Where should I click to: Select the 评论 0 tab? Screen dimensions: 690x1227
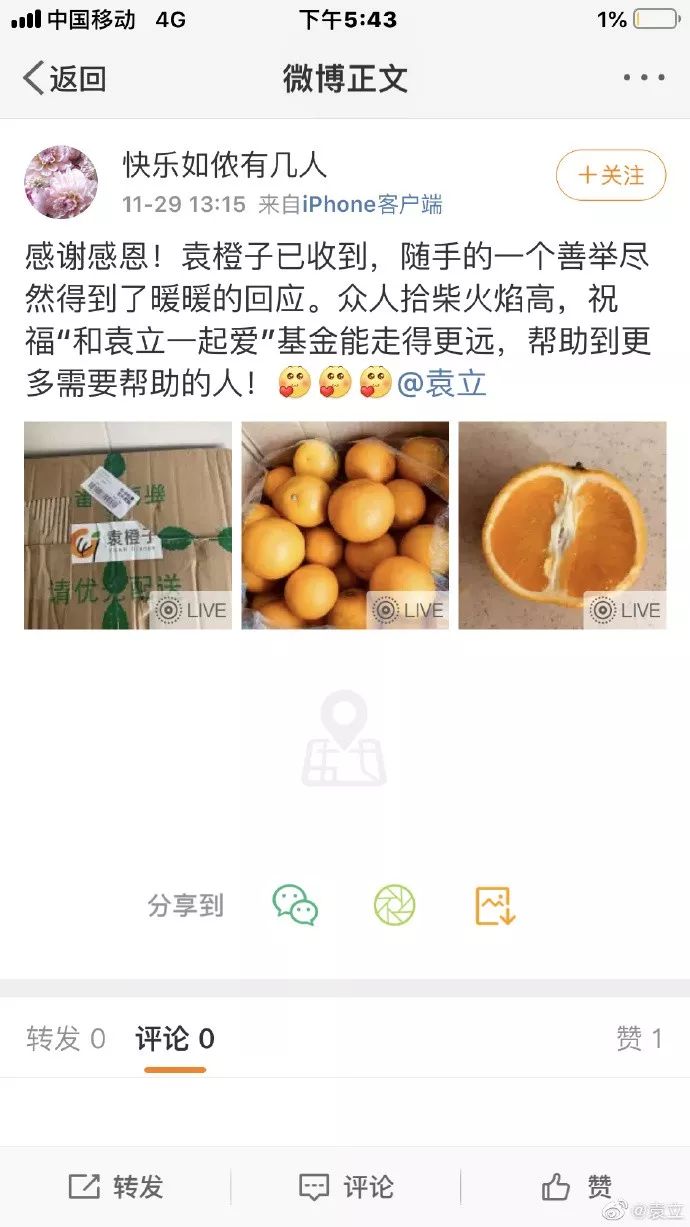tap(175, 1039)
